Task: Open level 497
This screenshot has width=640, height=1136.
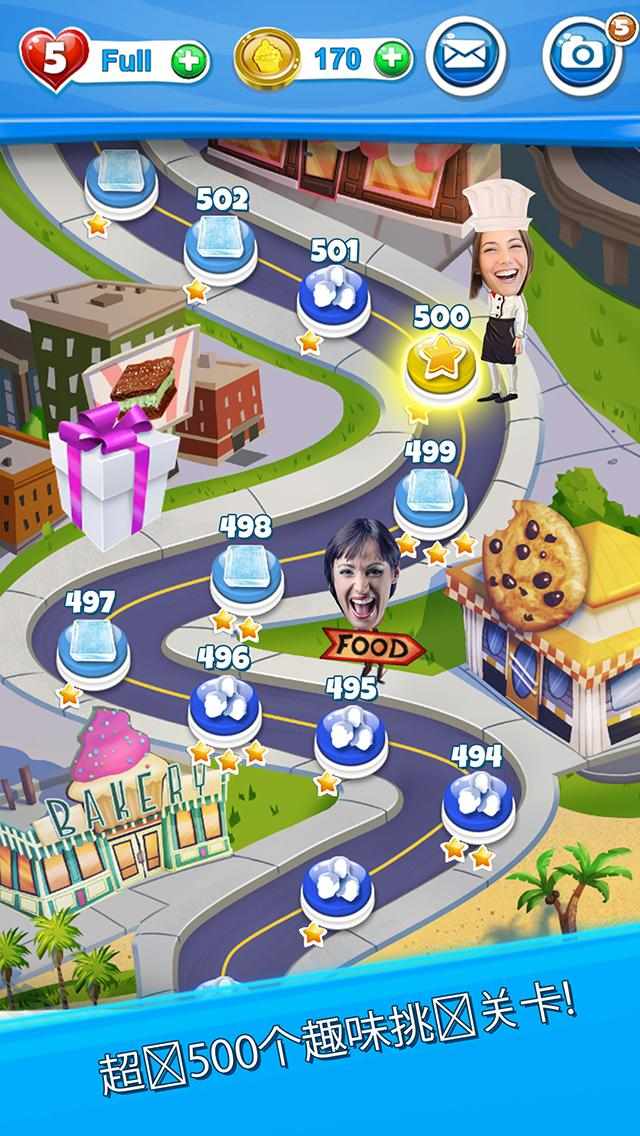Action: (93, 652)
